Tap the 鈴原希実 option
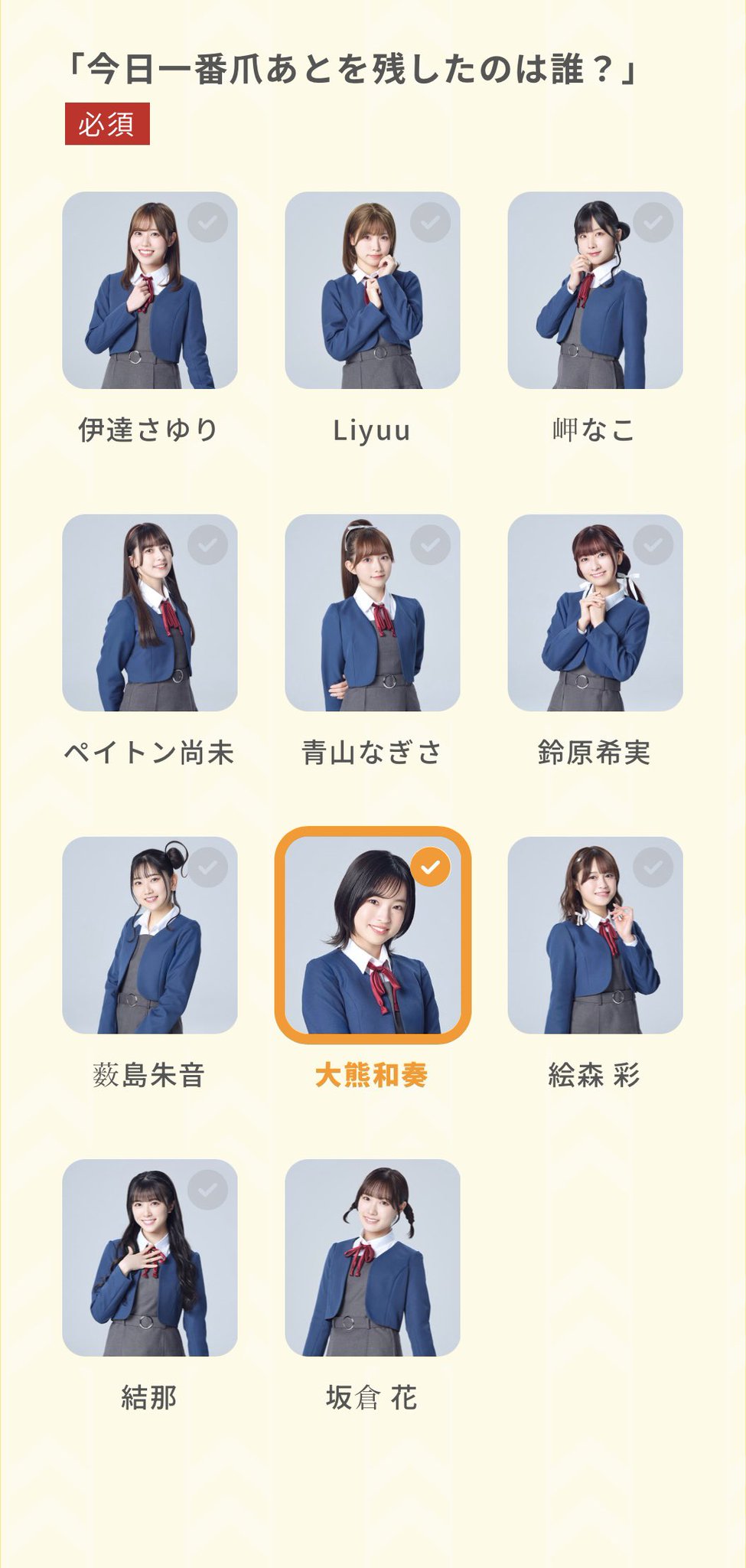The height and width of the screenshot is (1568, 746). click(595, 612)
